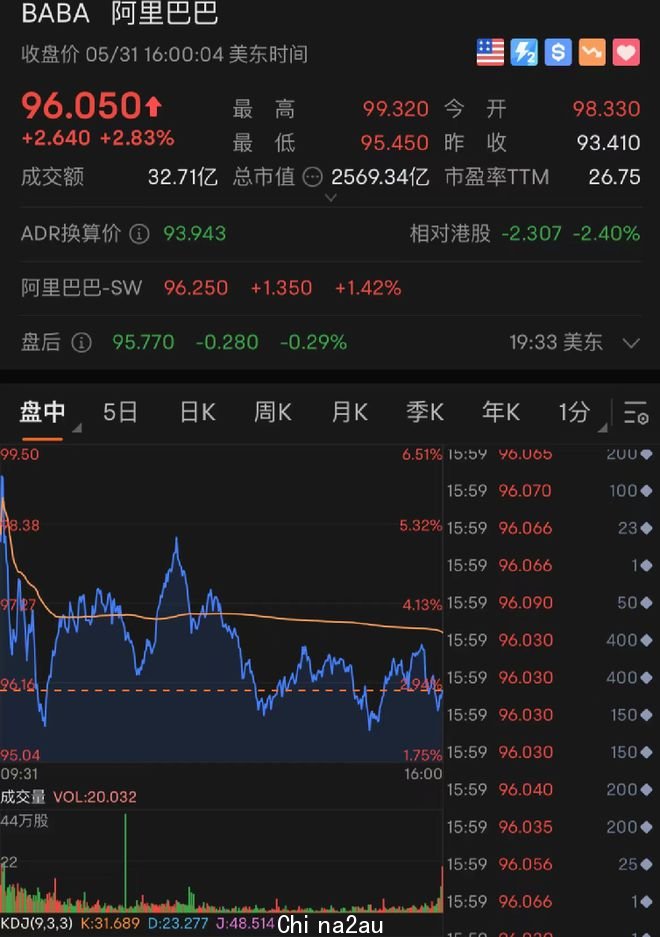Viewport: 660px width, 937px height.
Task: Expand the 盘后 after-hours row
Action: point(630,343)
